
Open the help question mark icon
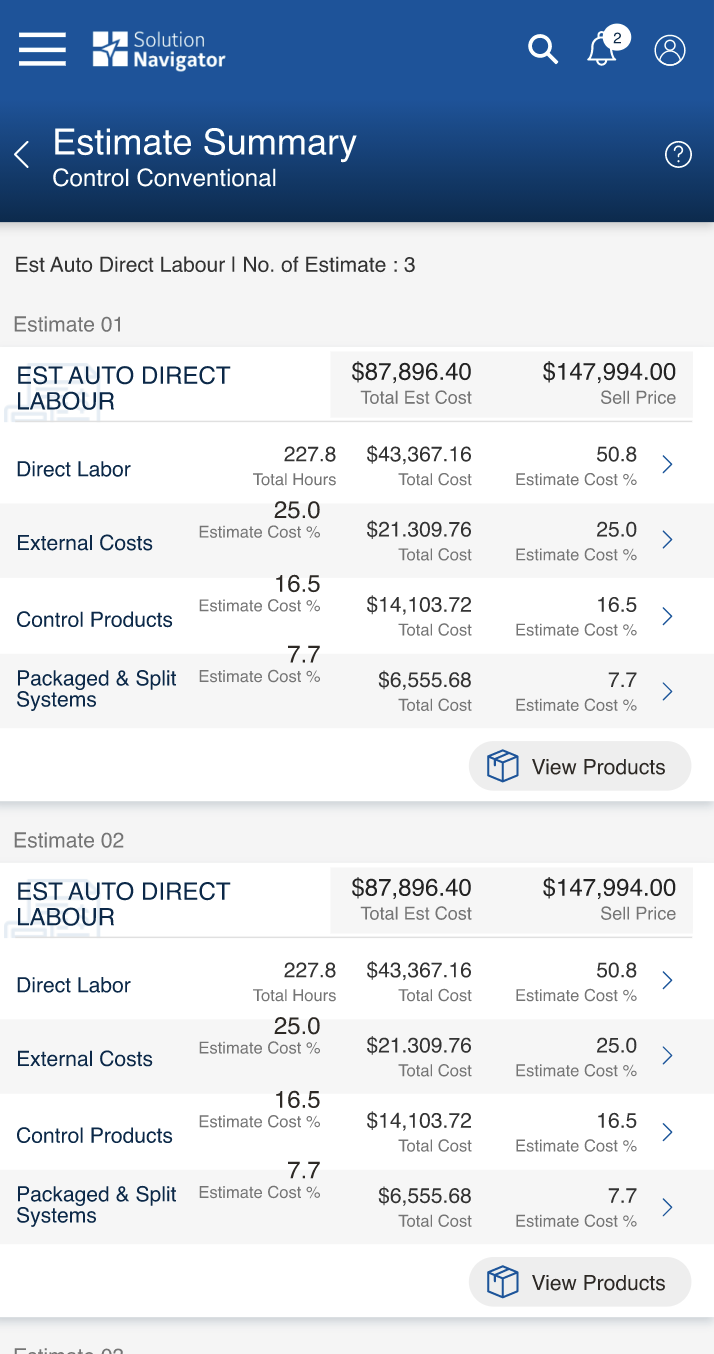[679, 154]
